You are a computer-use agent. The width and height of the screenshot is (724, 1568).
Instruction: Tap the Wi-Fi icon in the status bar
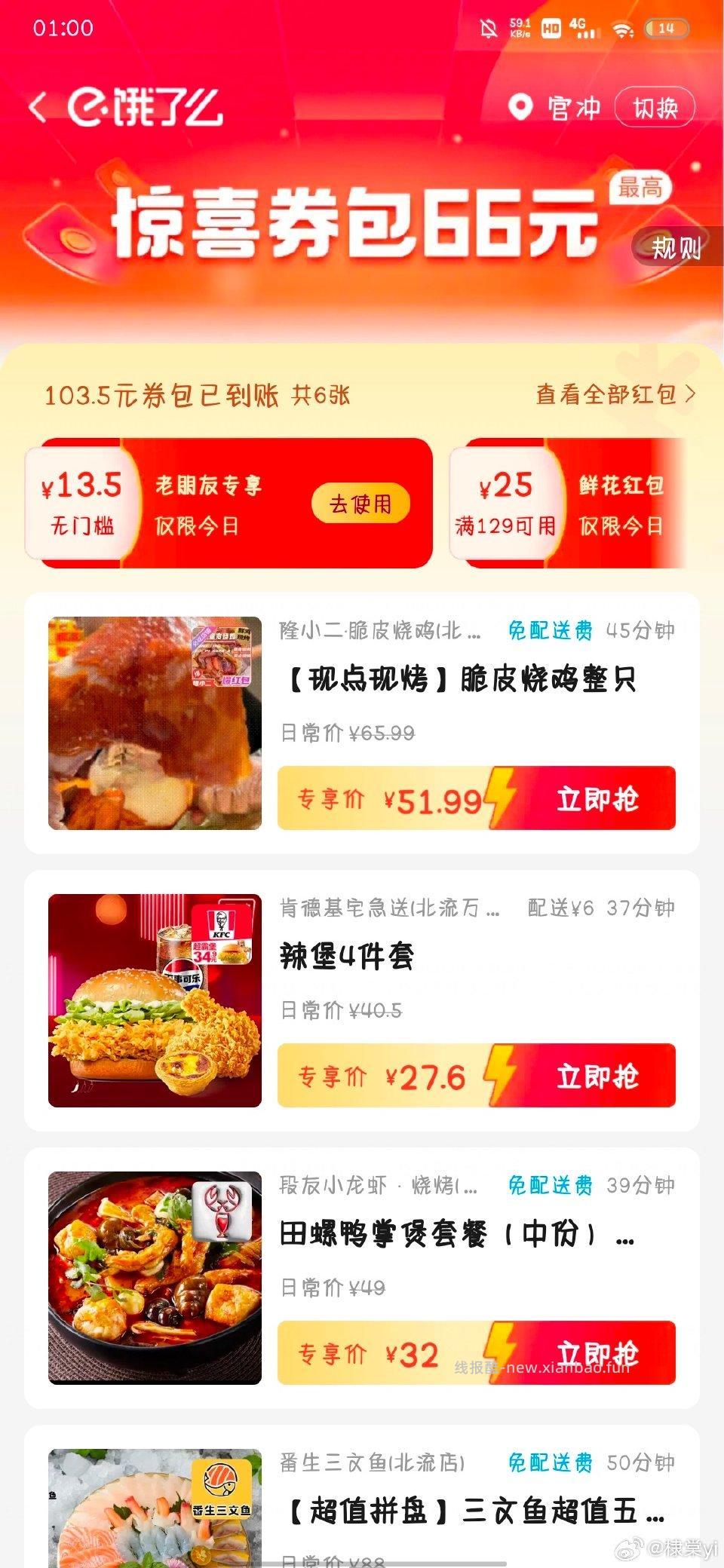point(621,27)
